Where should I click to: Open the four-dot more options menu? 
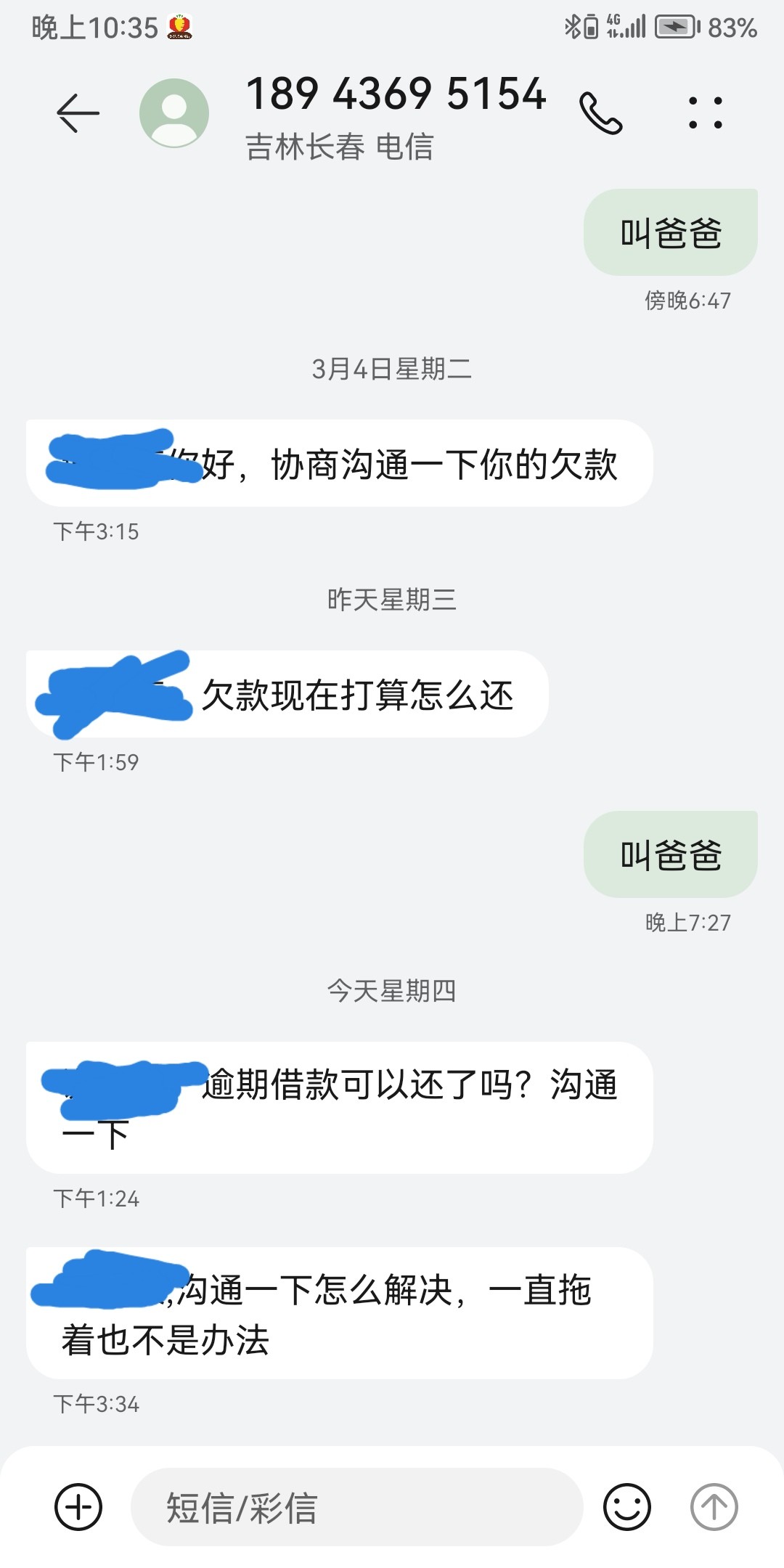[x=705, y=113]
